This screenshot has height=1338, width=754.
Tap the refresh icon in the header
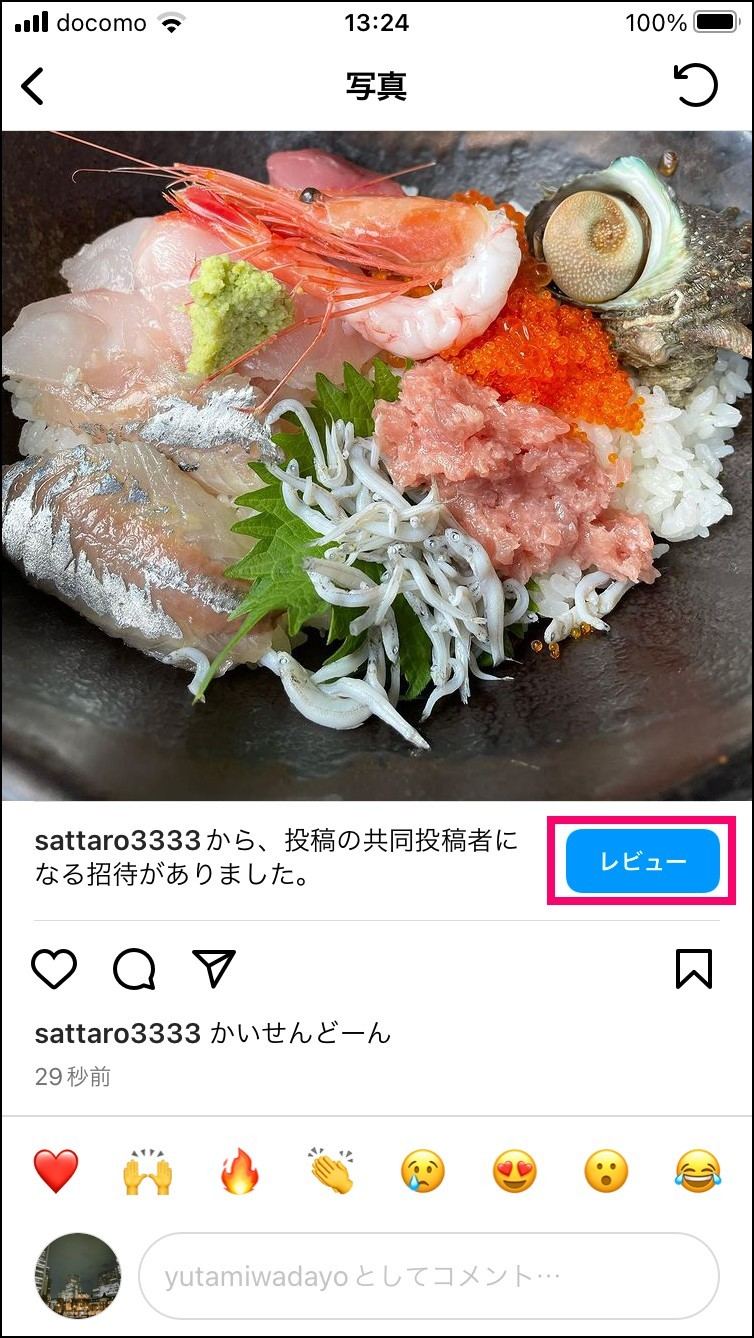(x=696, y=85)
